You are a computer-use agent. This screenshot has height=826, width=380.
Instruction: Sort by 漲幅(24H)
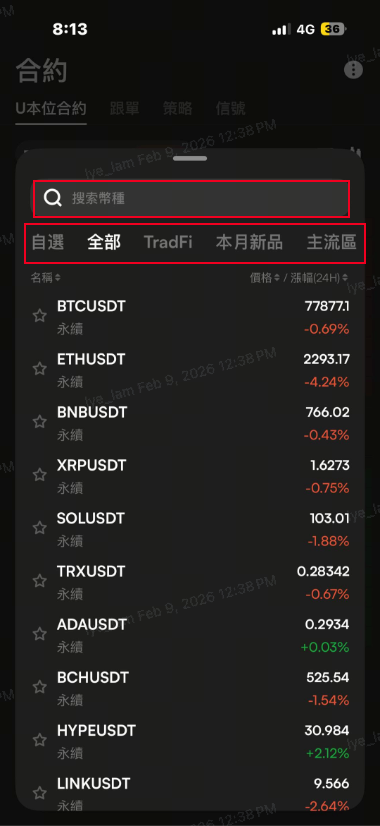coord(320,278)
